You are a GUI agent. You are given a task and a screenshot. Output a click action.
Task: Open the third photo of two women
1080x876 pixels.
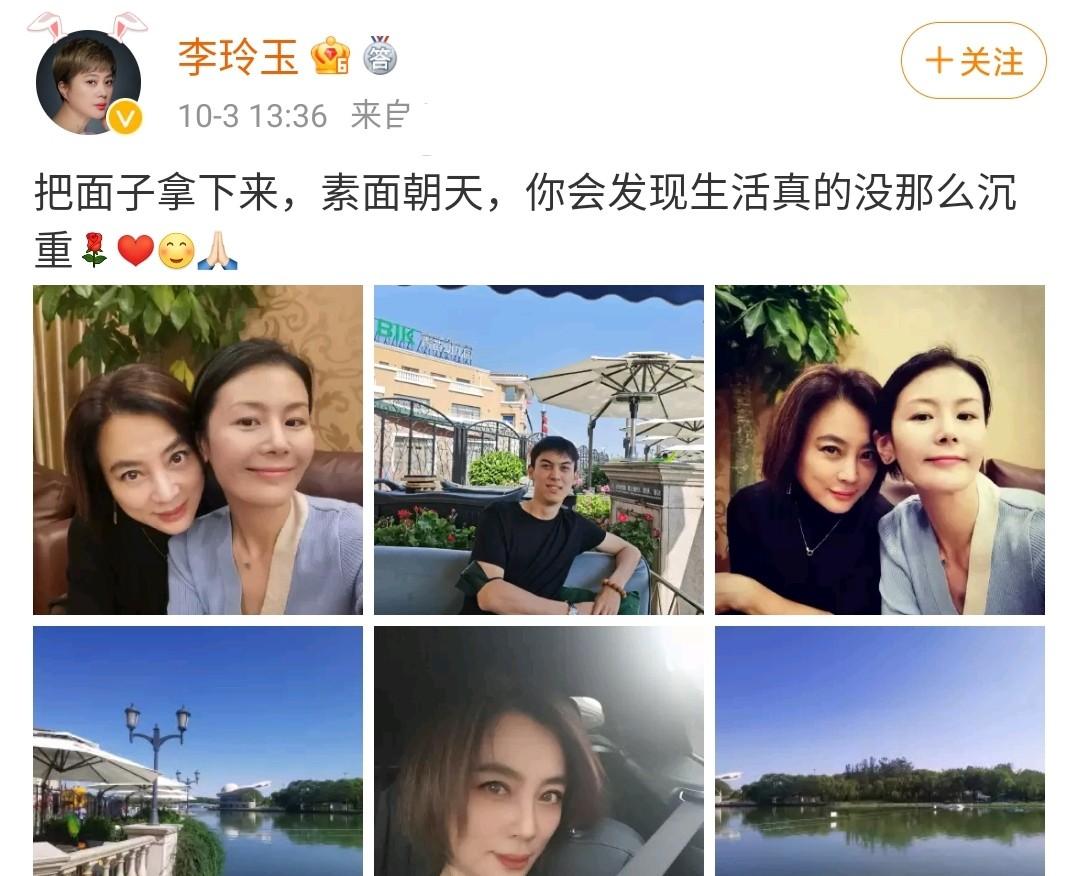(879, 450)
